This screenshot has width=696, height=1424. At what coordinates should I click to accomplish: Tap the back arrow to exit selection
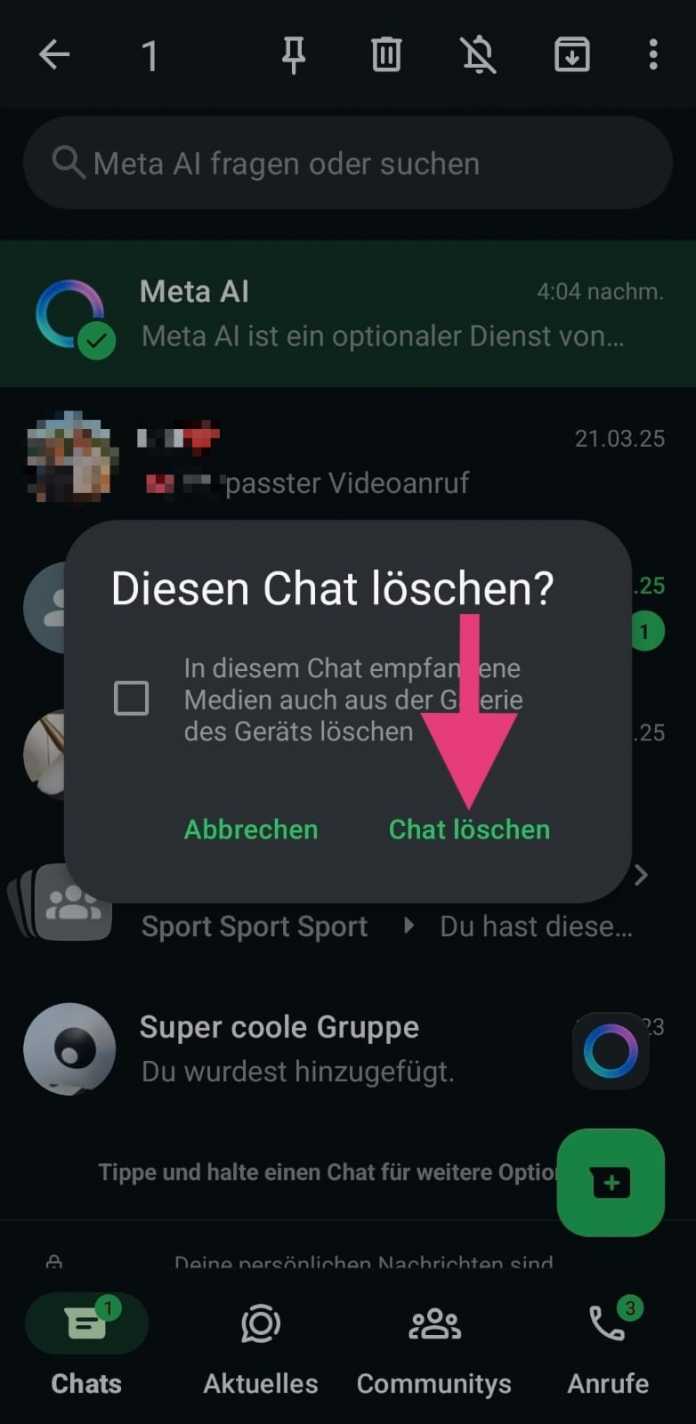coord(54,55)
